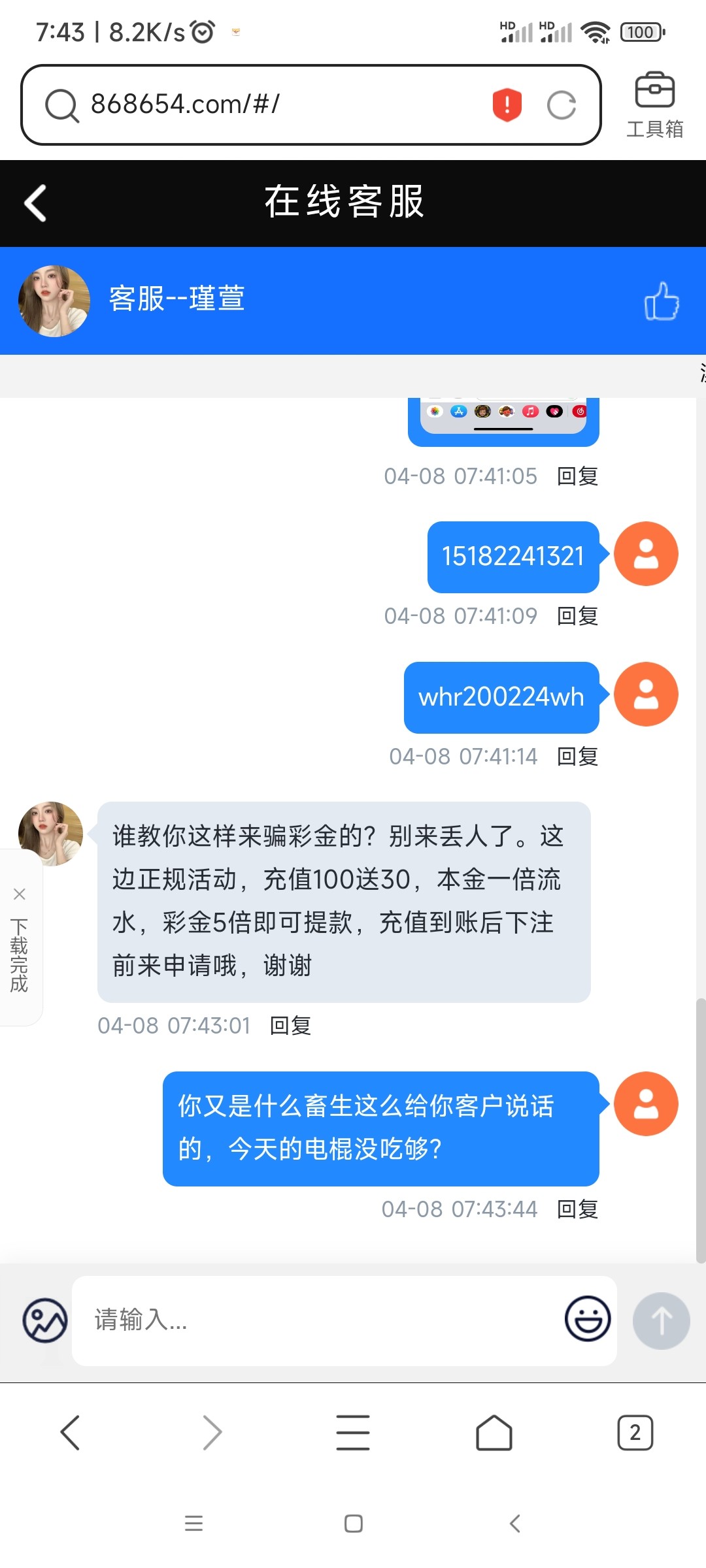Reply to the message sent at 07:43:44
This screenshot has width=706, height=1568.
coord(577,1209)
